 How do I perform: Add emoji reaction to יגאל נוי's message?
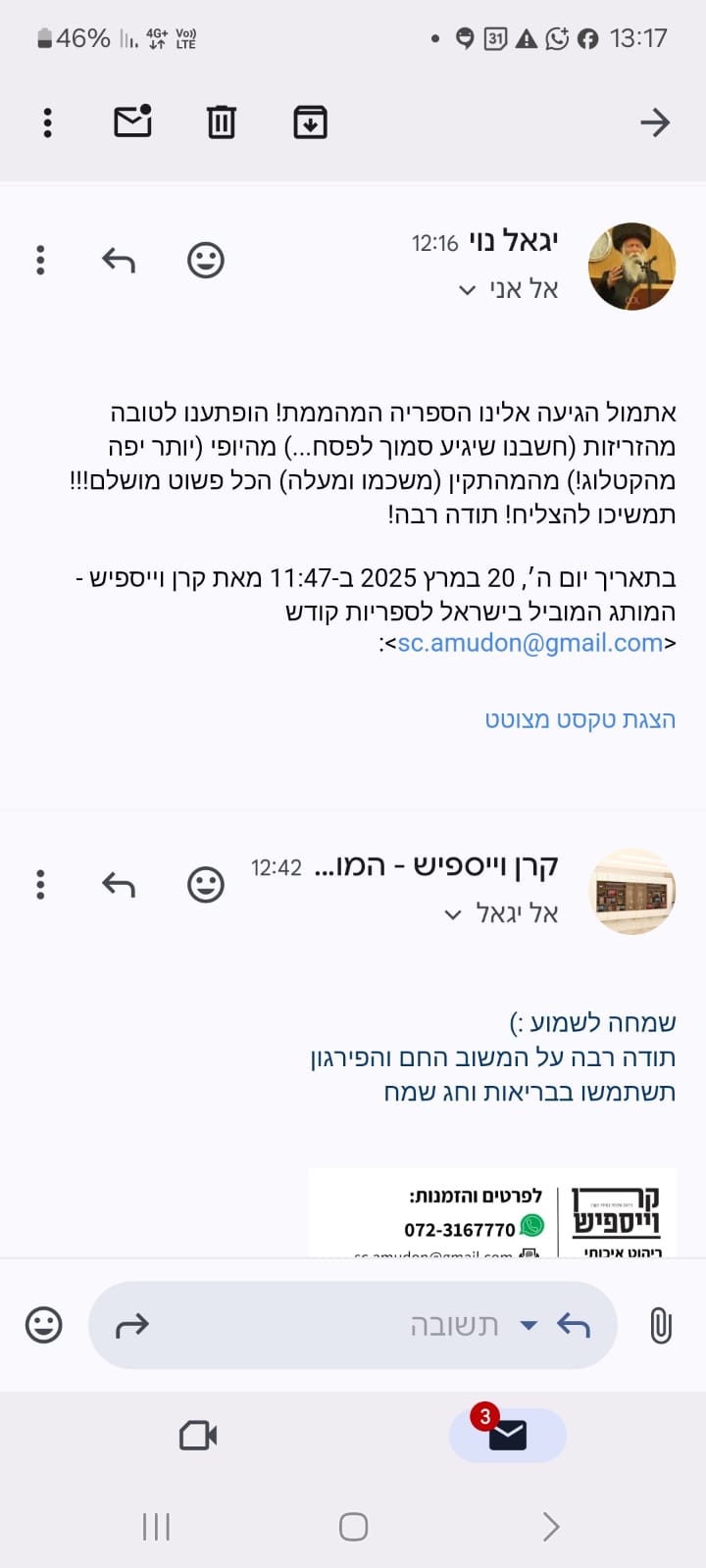(206, 261)
